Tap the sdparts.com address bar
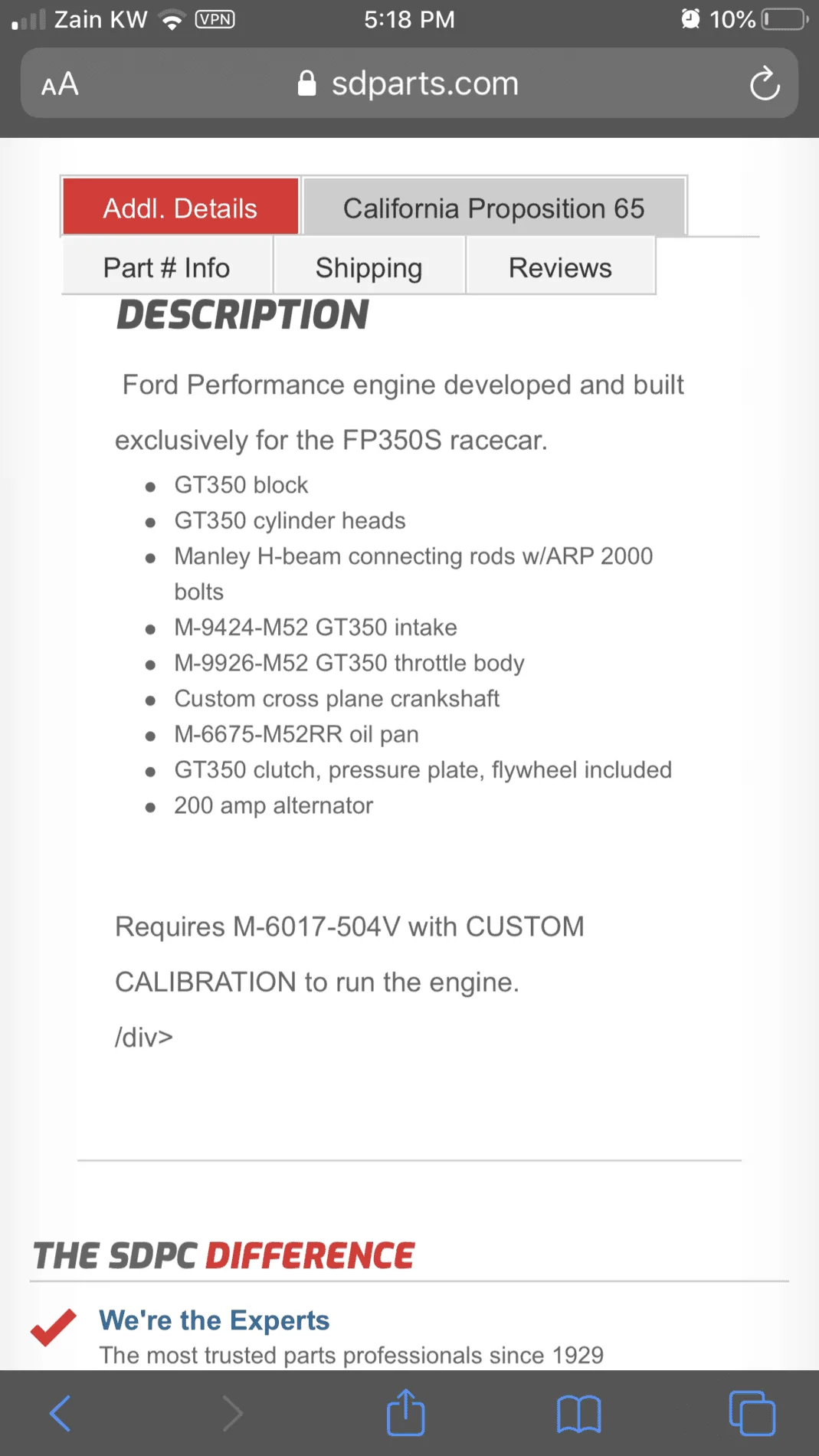This screenshot has width=819, height=1456. 409,83
